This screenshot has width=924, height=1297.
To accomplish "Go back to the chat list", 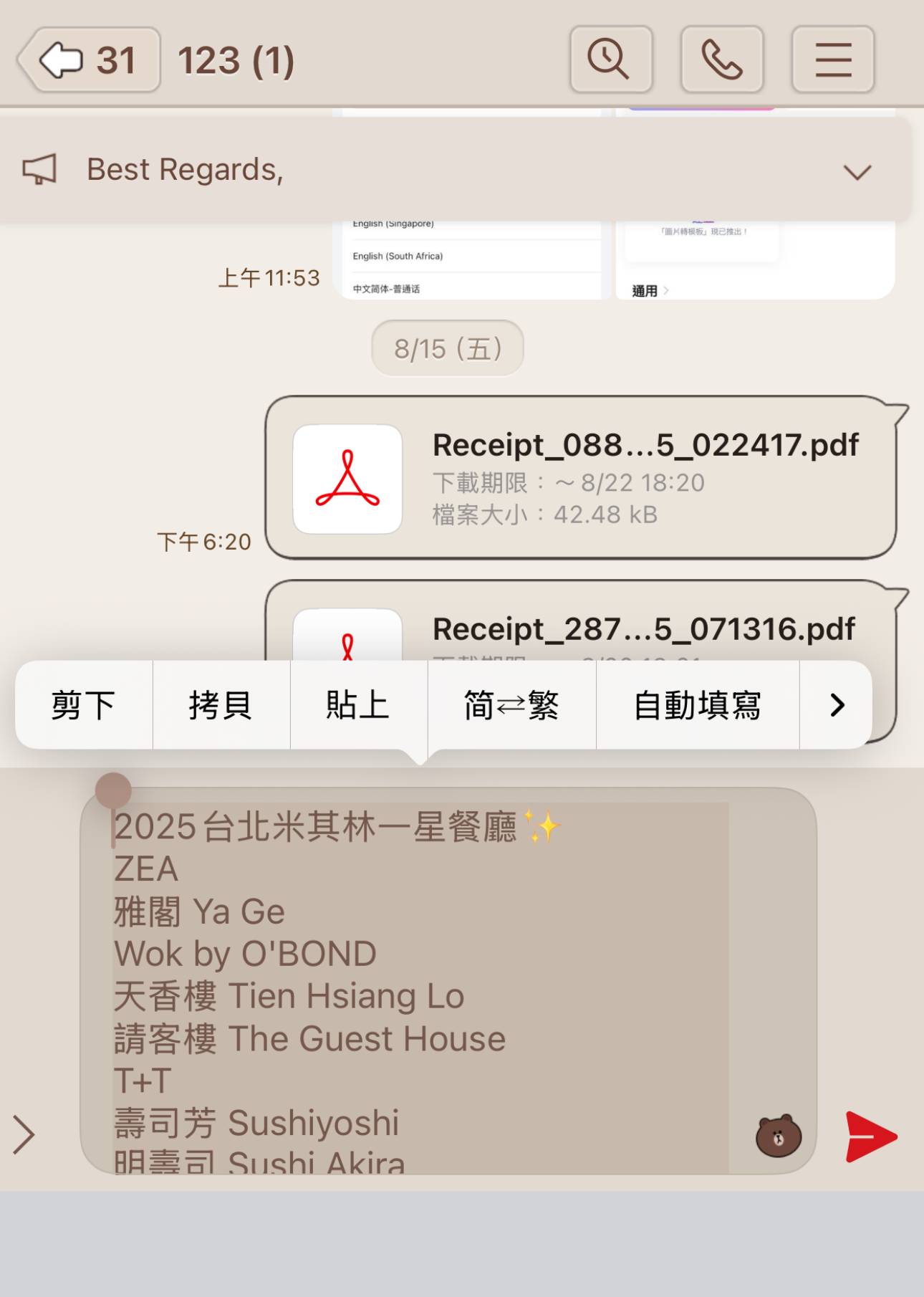I will tap(88, 60).
